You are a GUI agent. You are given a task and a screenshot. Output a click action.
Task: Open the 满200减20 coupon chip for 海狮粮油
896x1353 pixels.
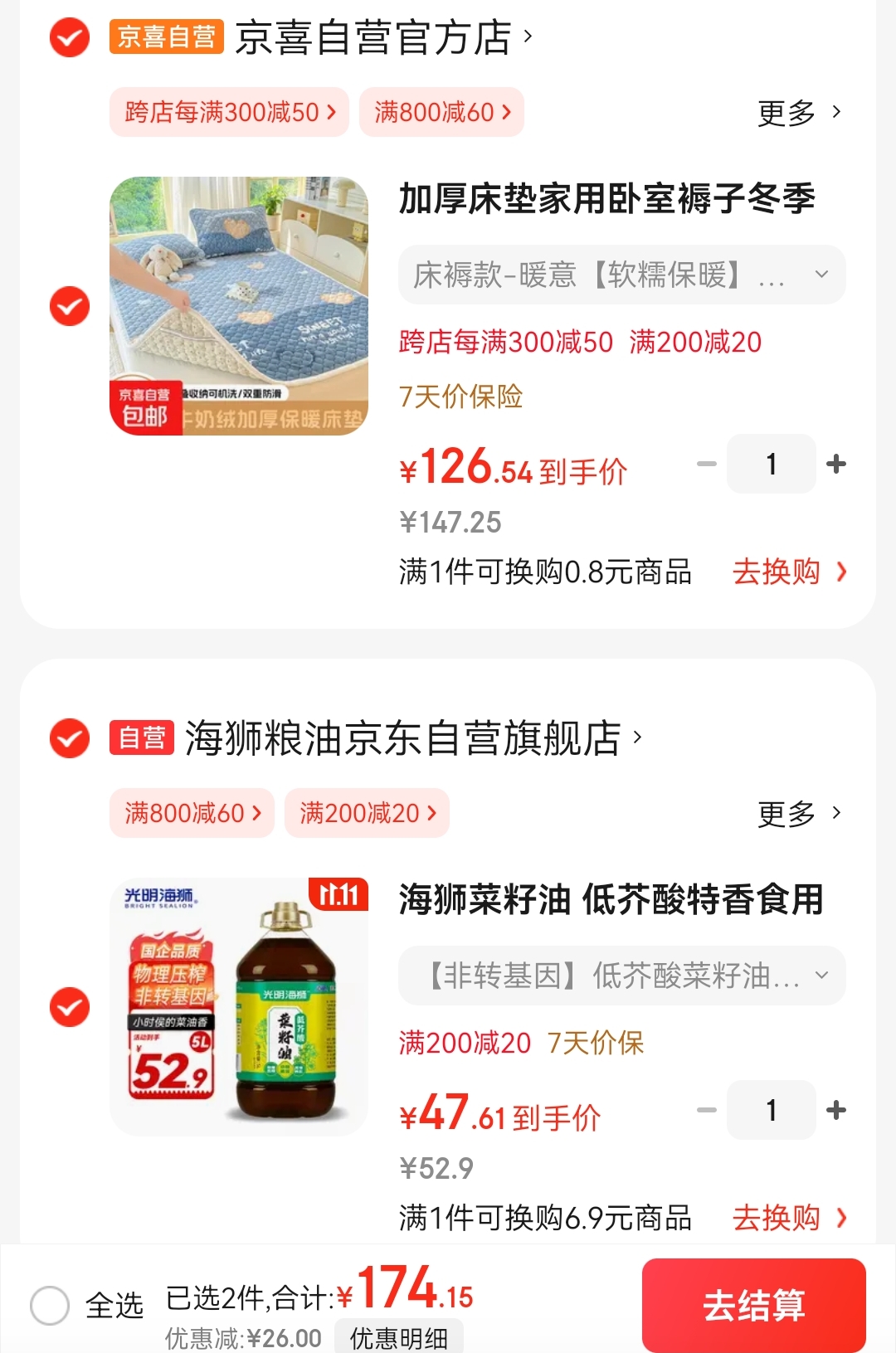[x=367, y=813]
